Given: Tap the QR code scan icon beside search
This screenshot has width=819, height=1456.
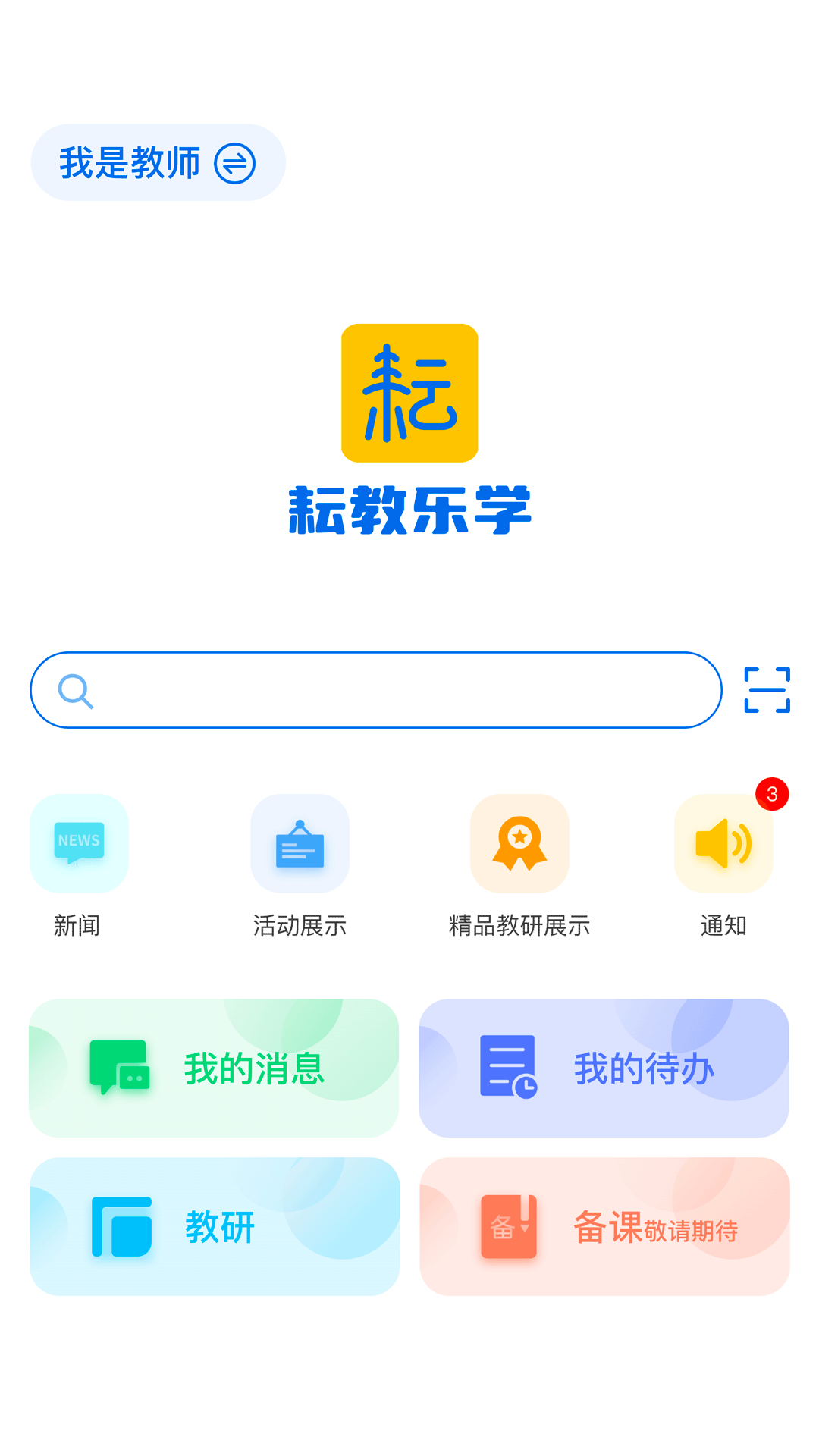Looking at the screenshot, I should pyautogui.click(x=767, y=690).
